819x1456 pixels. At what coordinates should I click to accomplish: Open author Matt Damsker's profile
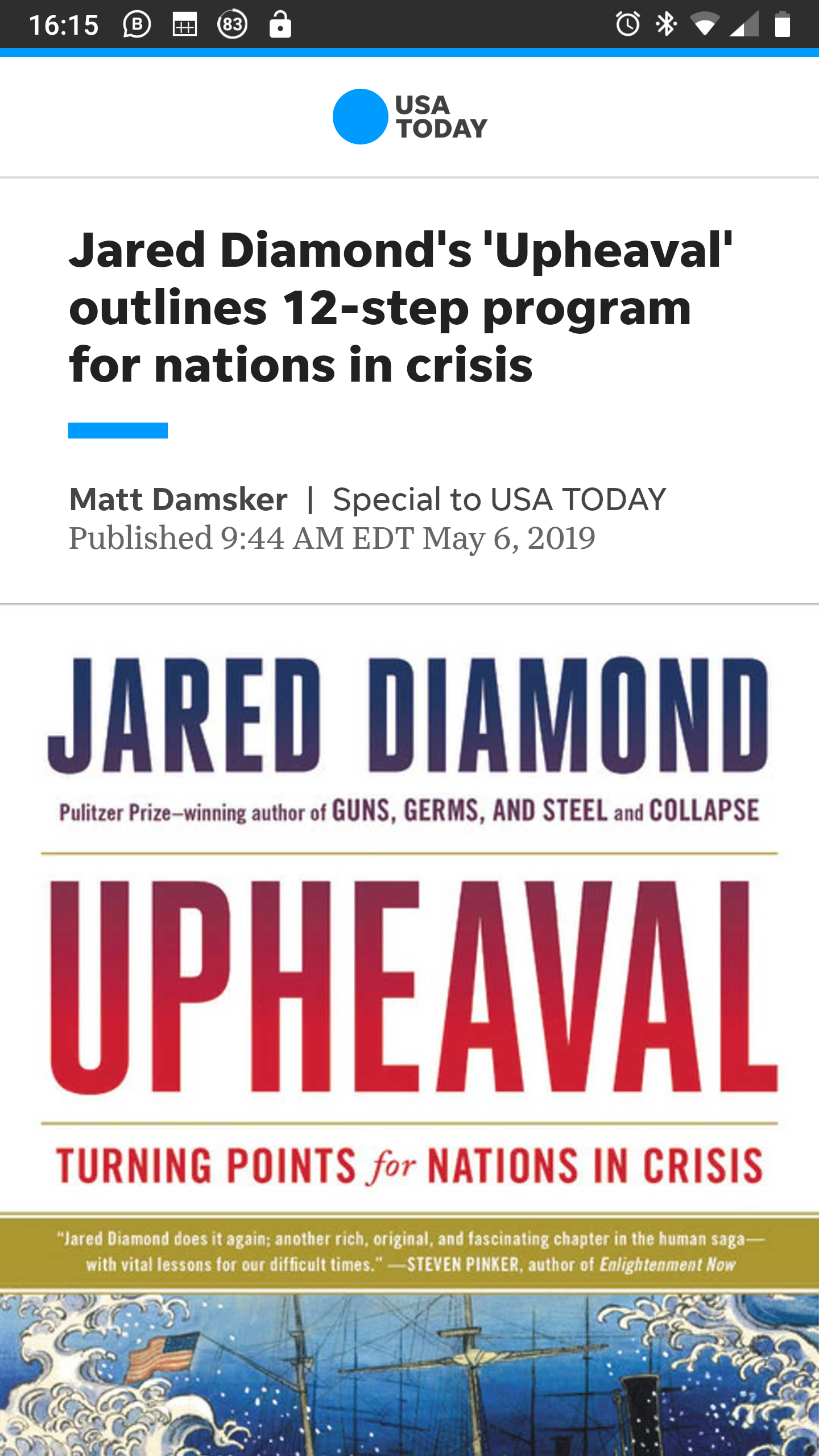pos(178,500)
